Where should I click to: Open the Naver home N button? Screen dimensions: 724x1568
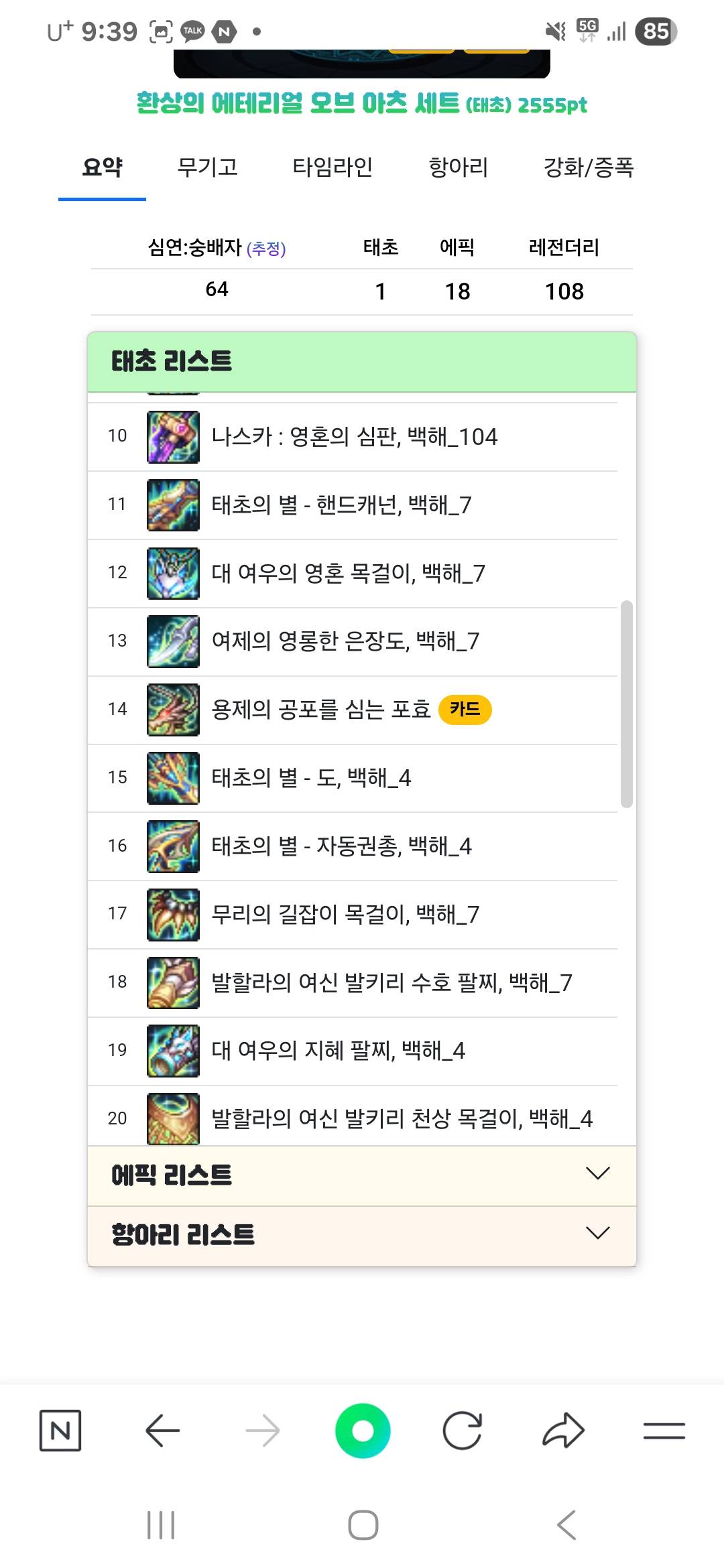tap(60, 1431)
